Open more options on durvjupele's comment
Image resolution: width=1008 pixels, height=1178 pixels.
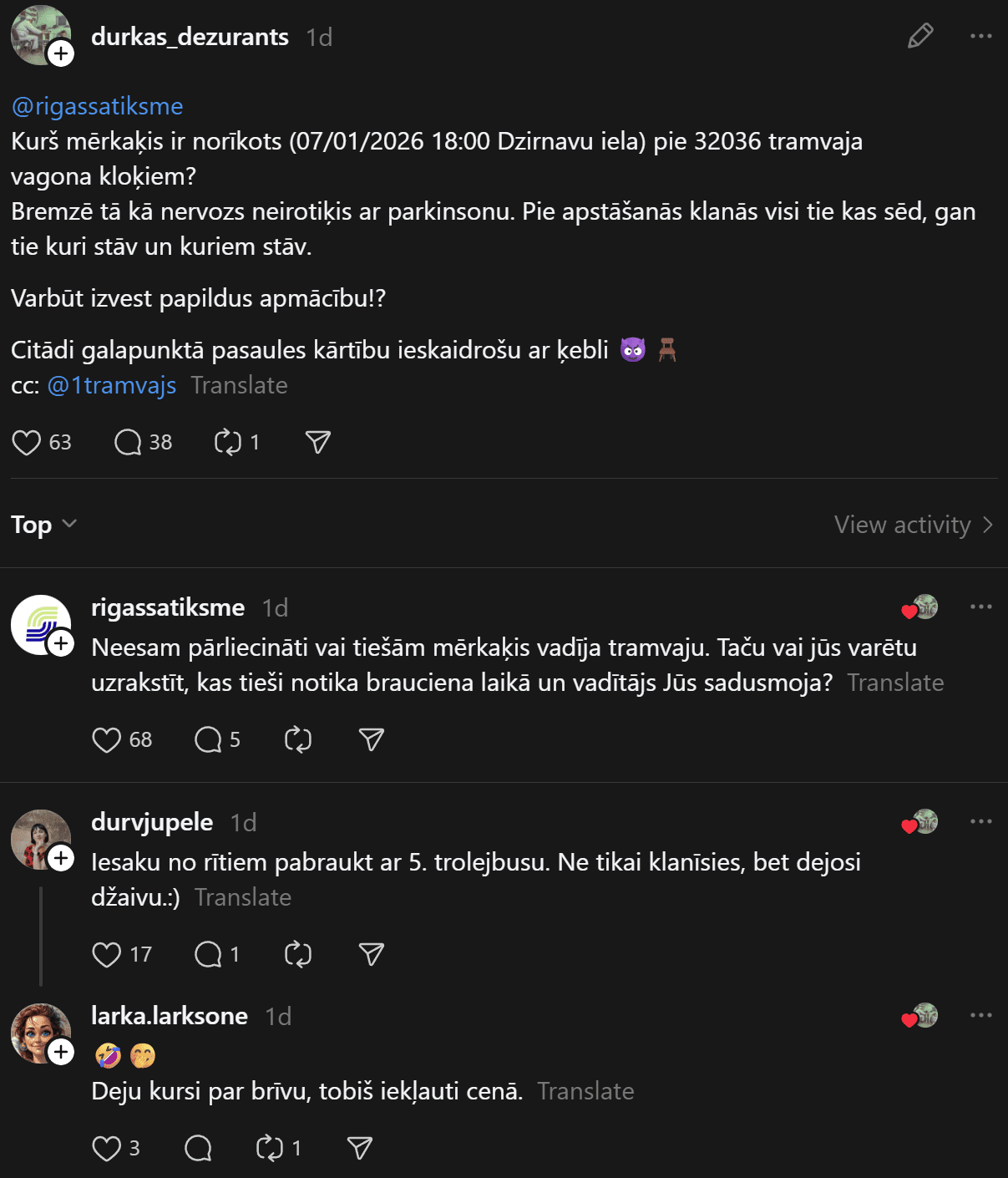(x=980, y=822)
